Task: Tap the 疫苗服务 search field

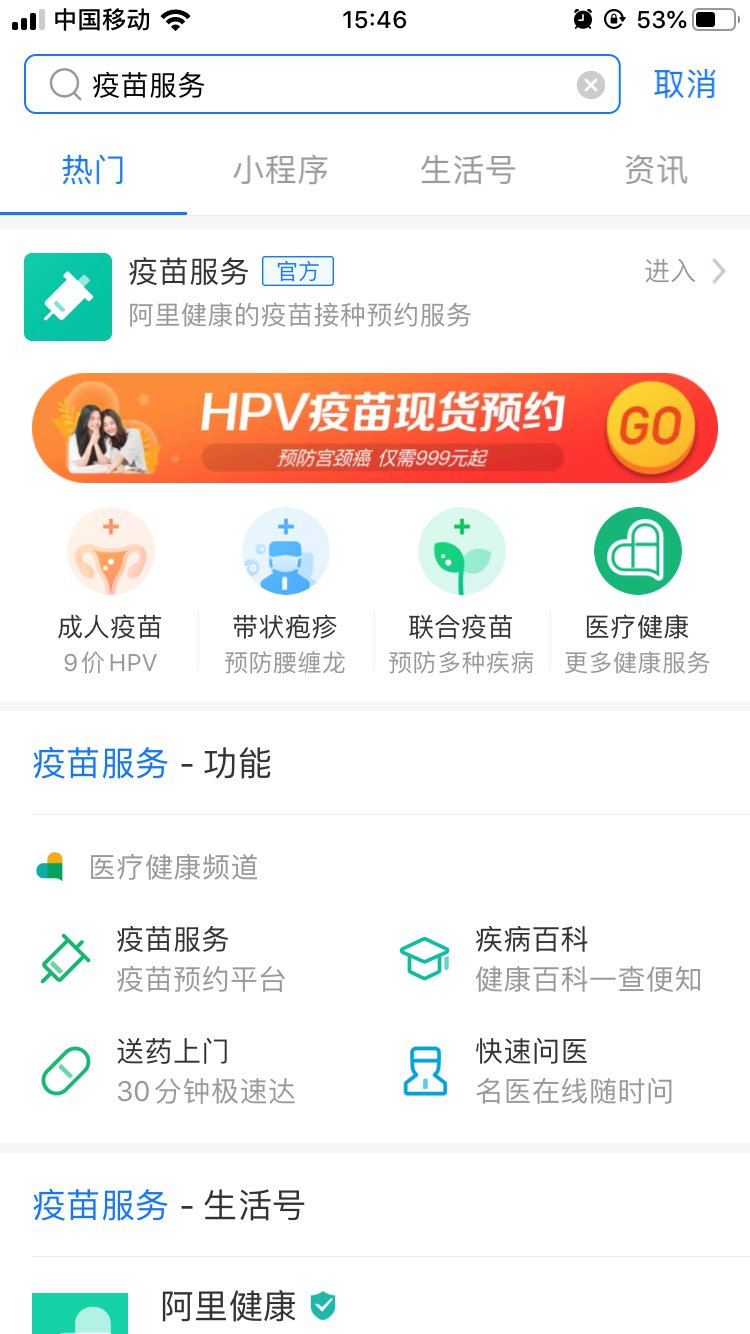Action: pos(320,85)
